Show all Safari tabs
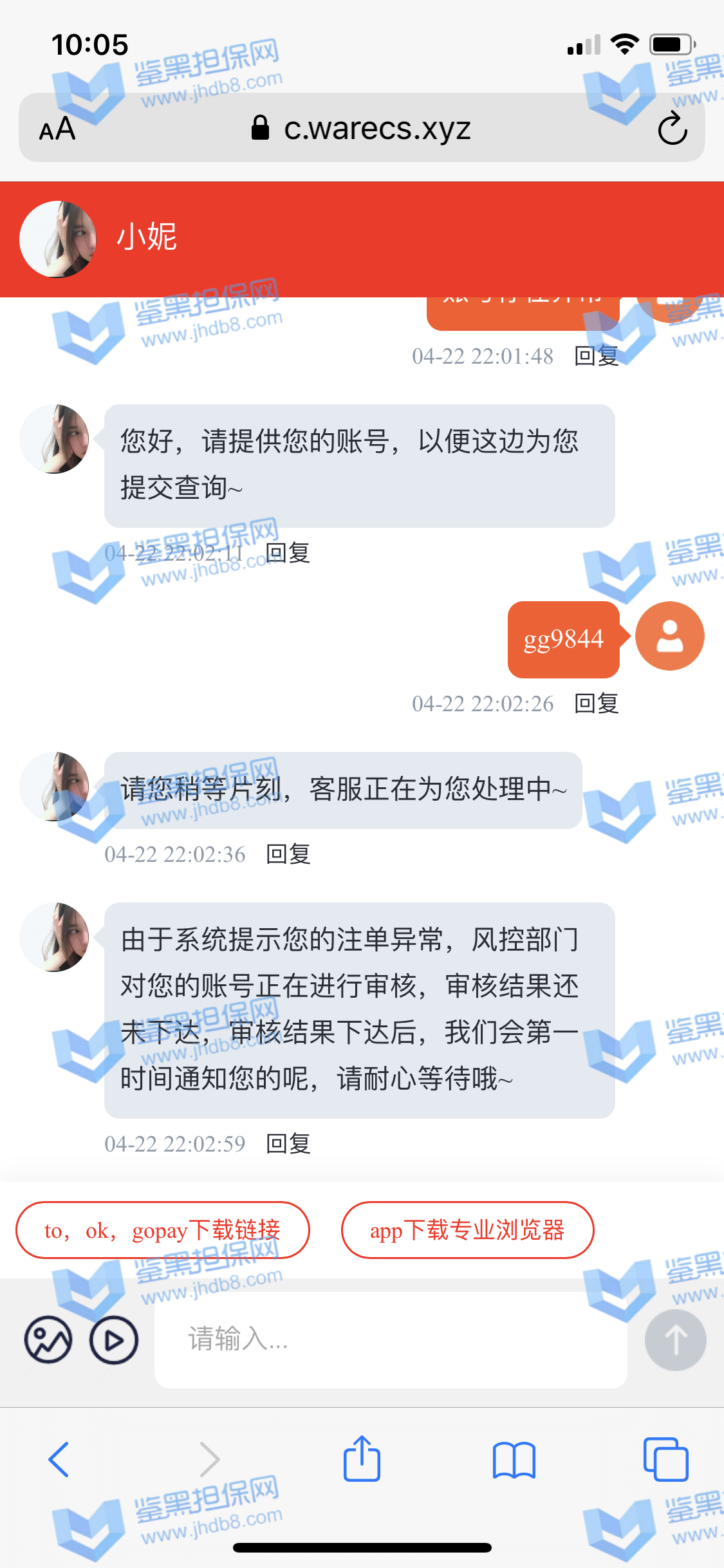Screen dimensions: 724x1568 click(665, 1459)
